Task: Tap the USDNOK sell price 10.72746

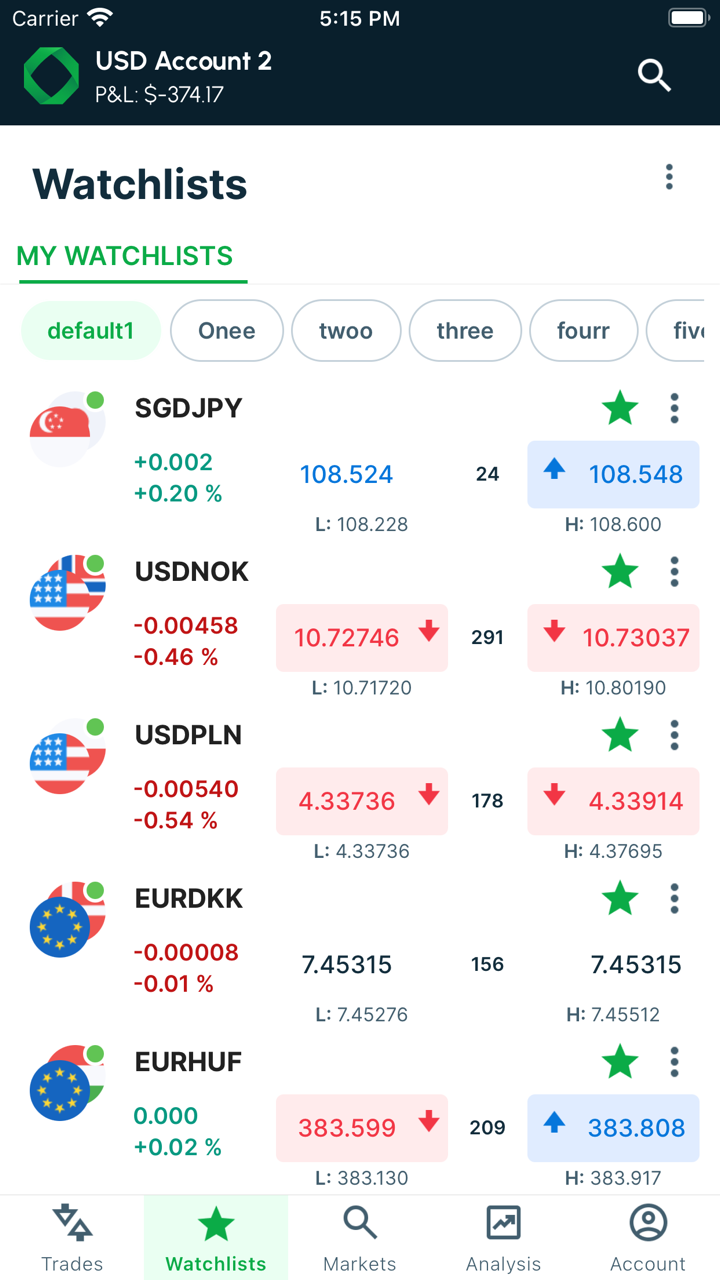Action: 361,637
